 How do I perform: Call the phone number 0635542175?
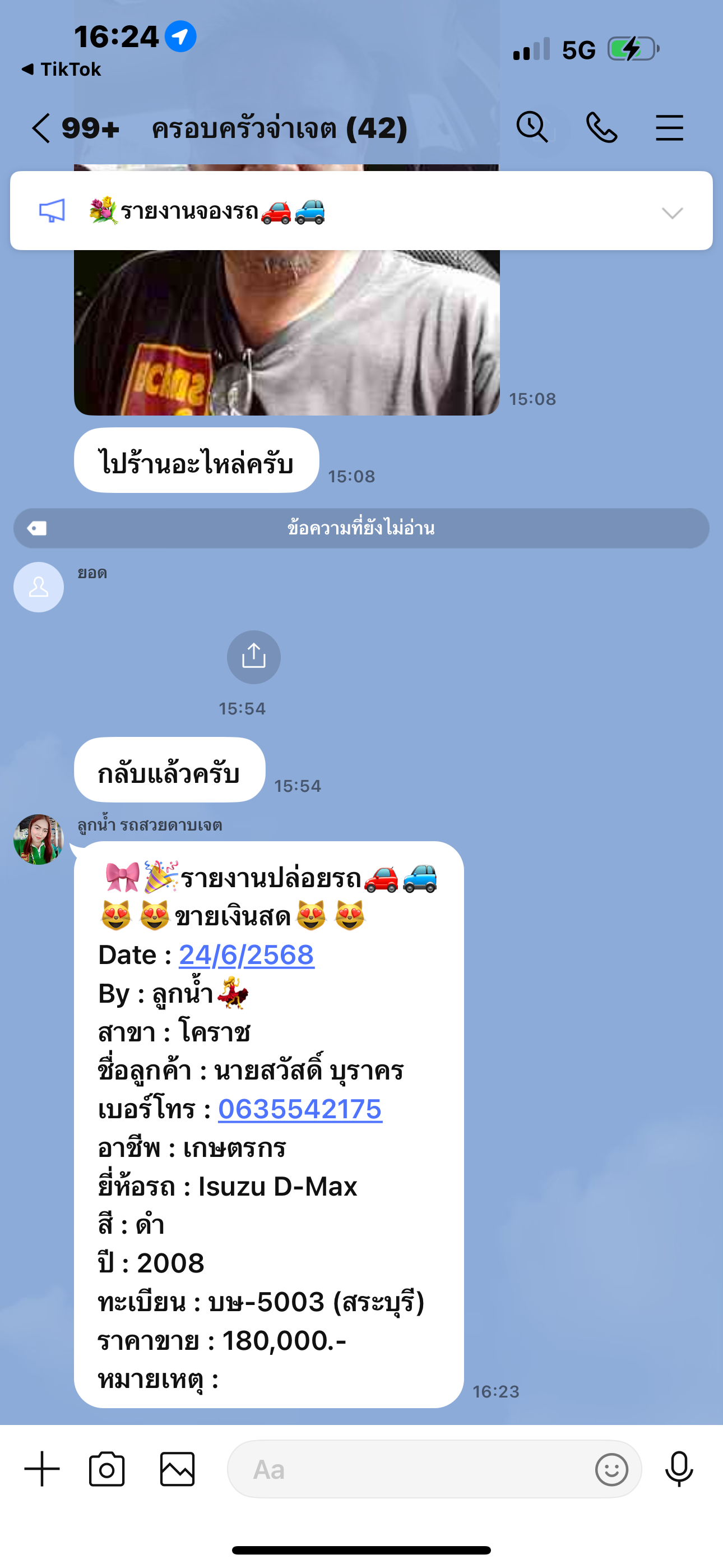tap(300, 1109)
